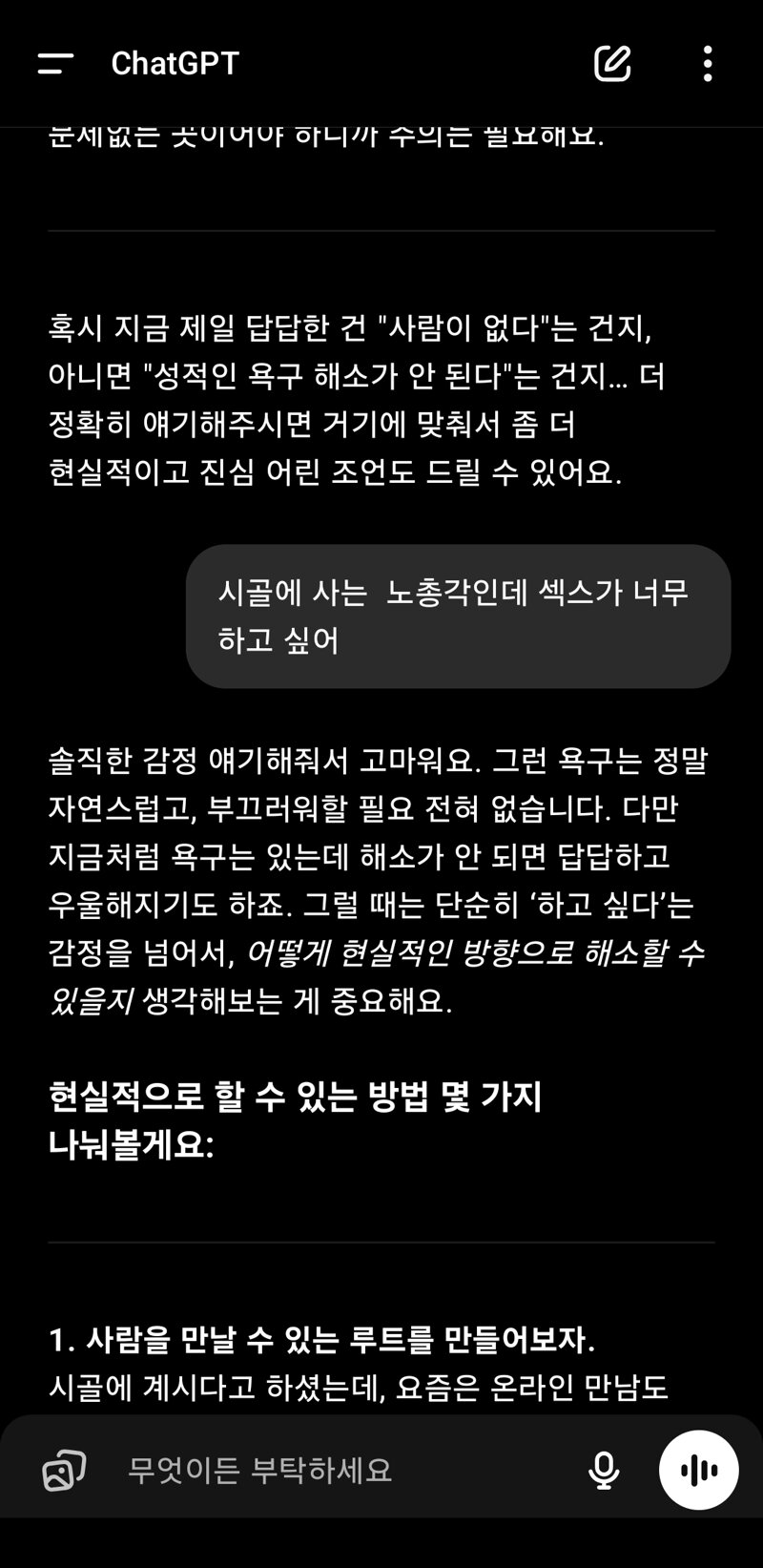Open the overflow menu
Screen dimensions: 763x1568
point(707,63)
